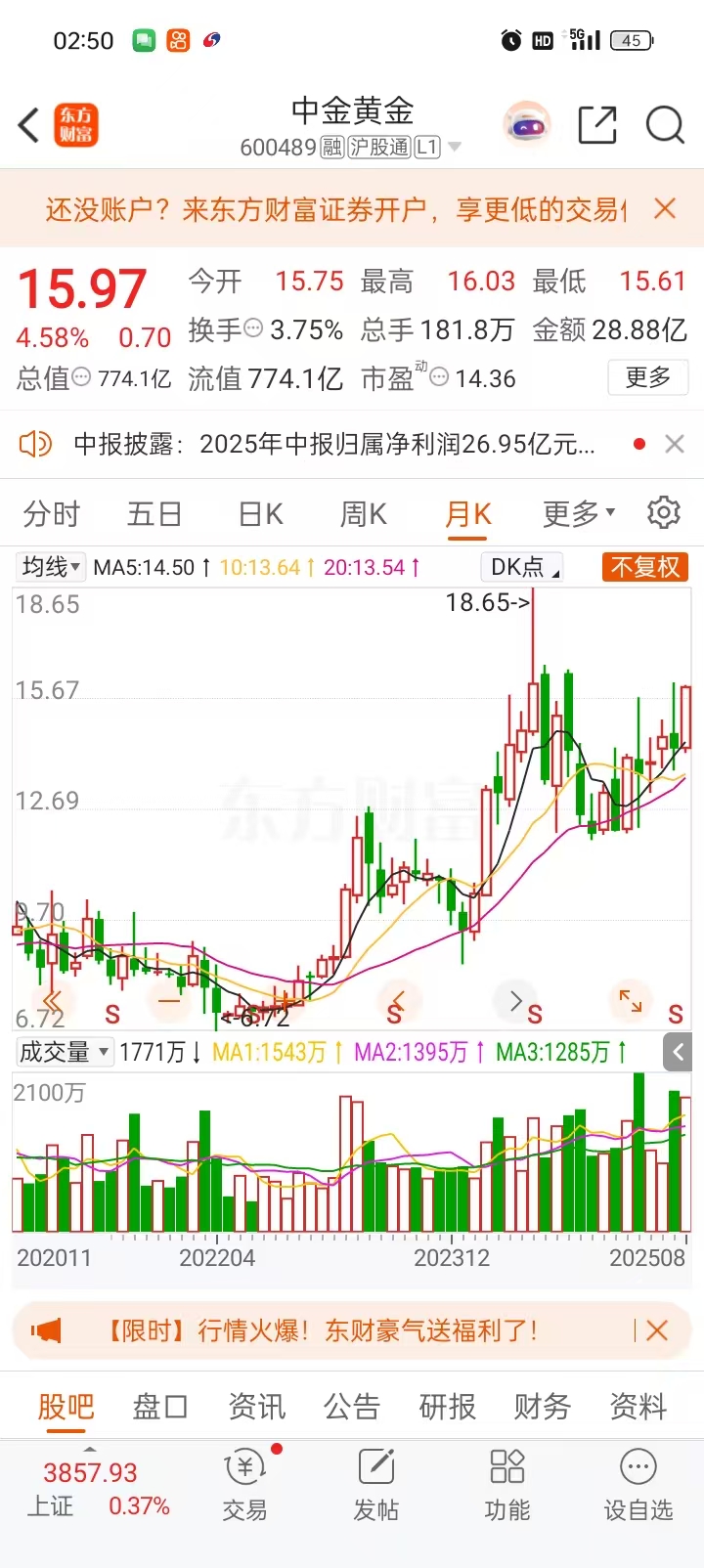Viewport: 704px width, 1568px height.
Task: Select the 日K chart tab
Action: 261,513
